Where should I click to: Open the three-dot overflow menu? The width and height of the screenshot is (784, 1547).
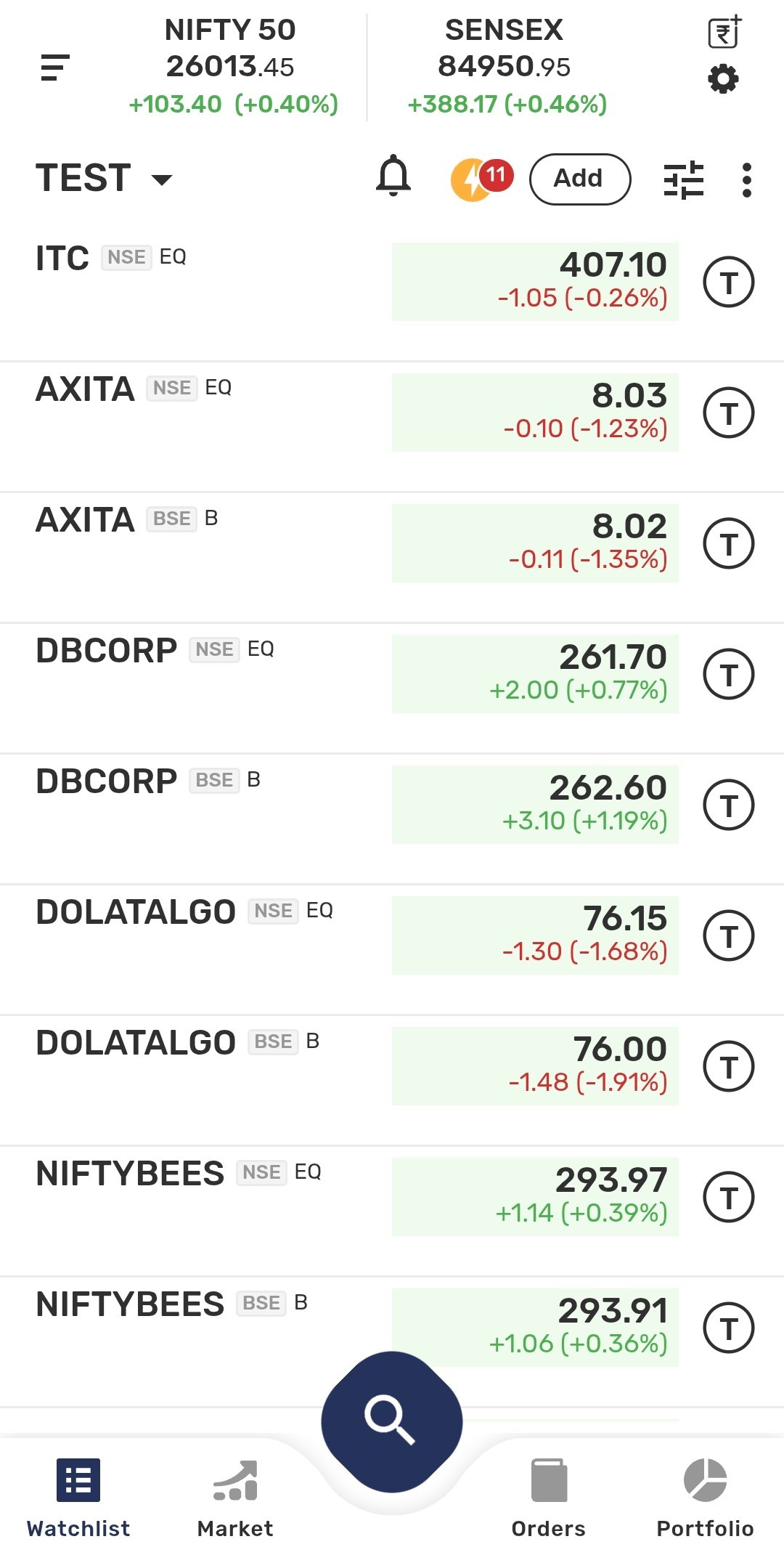[746, 179]
